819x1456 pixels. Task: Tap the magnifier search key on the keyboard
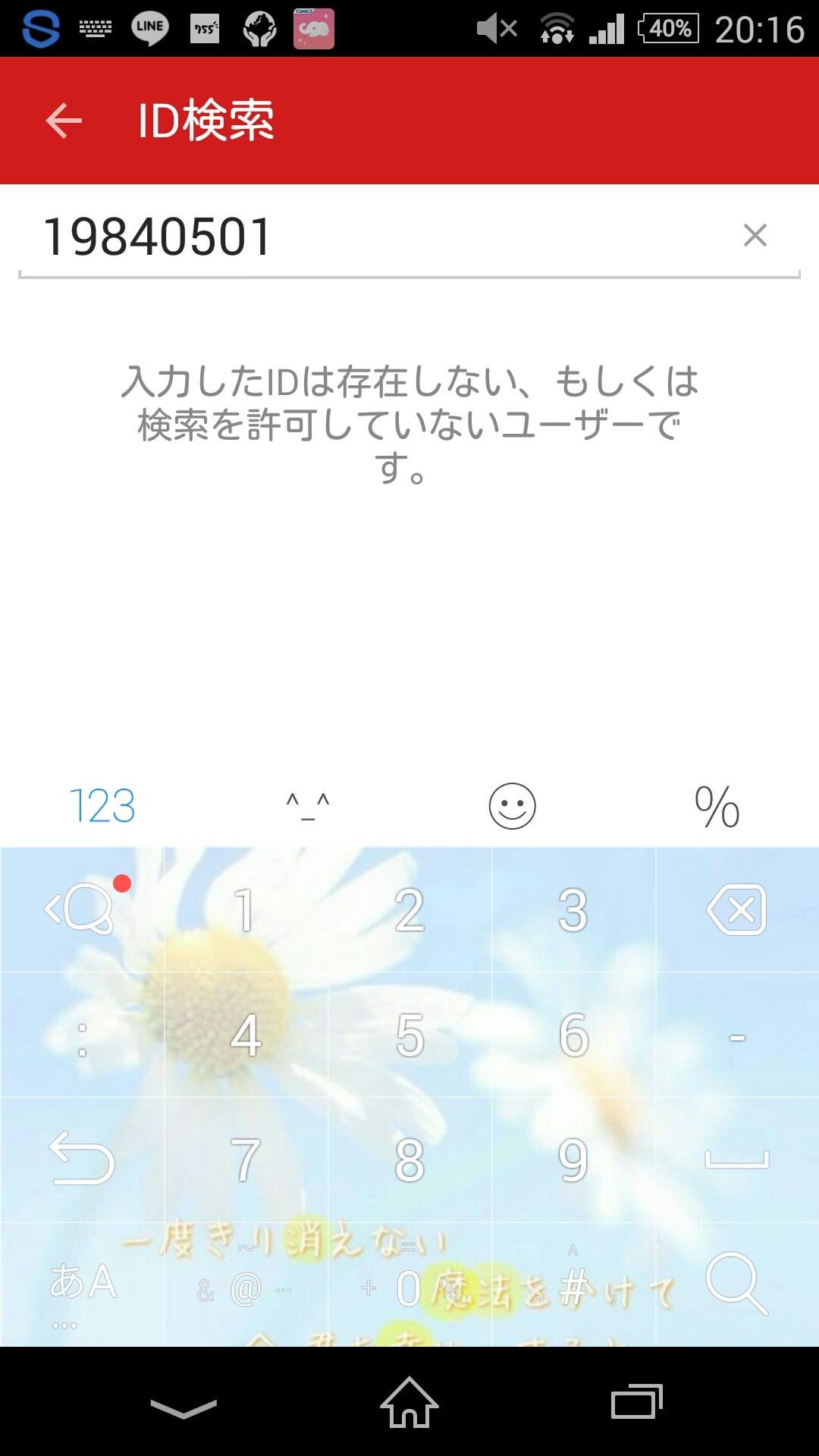coord(736,1282)
